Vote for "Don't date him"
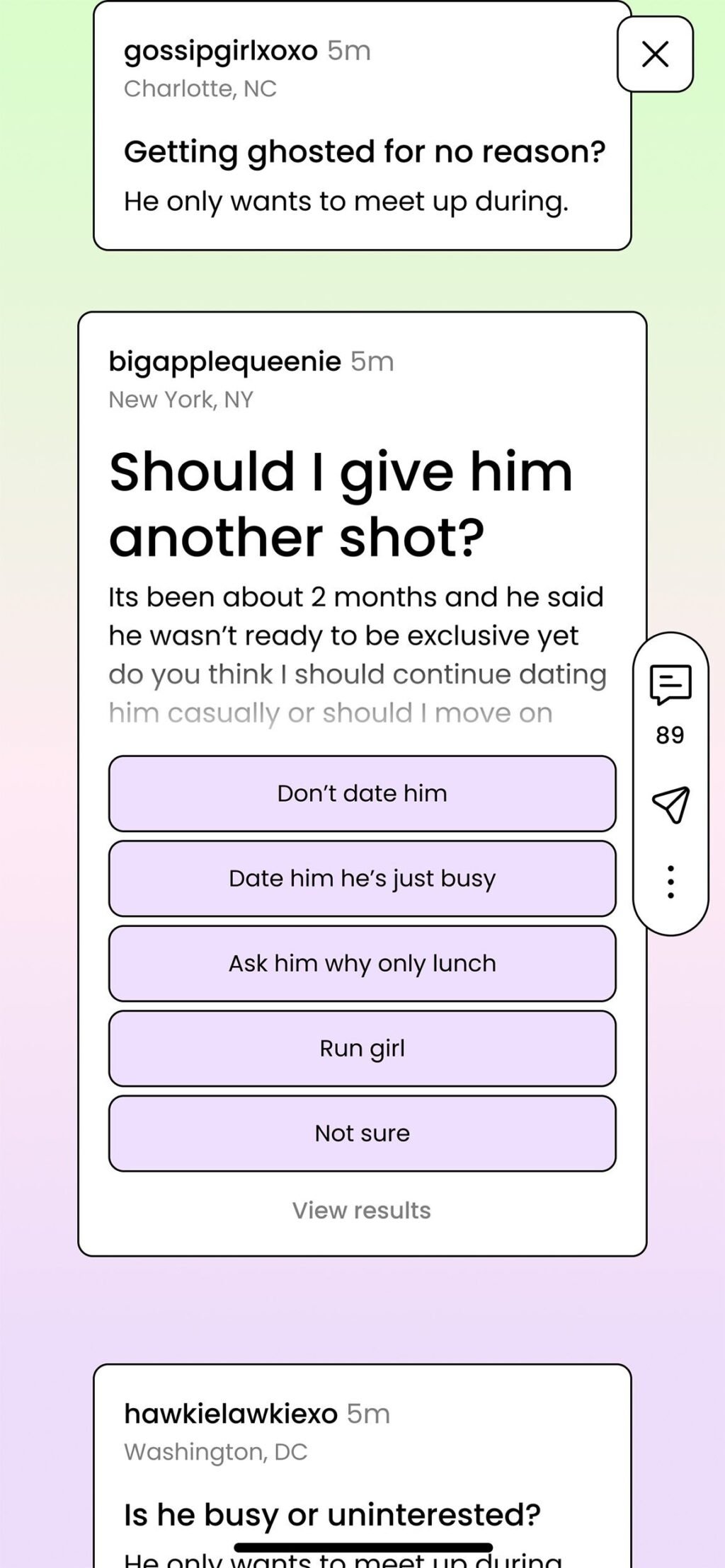This screenshot has height=1568, width=725. 362,793
